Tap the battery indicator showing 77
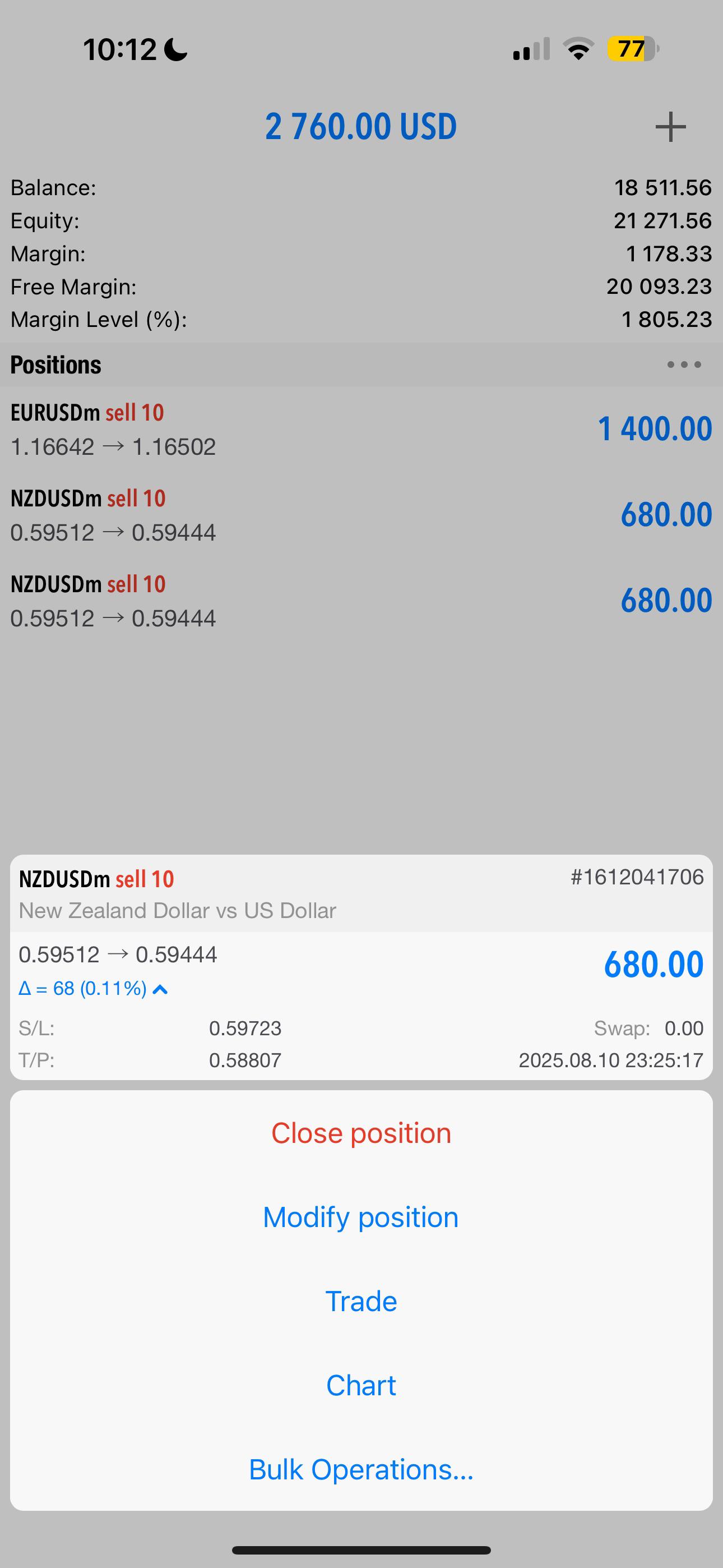This screenshot has width=723, height=1568. pyautogui.click(x=631, y=50)
